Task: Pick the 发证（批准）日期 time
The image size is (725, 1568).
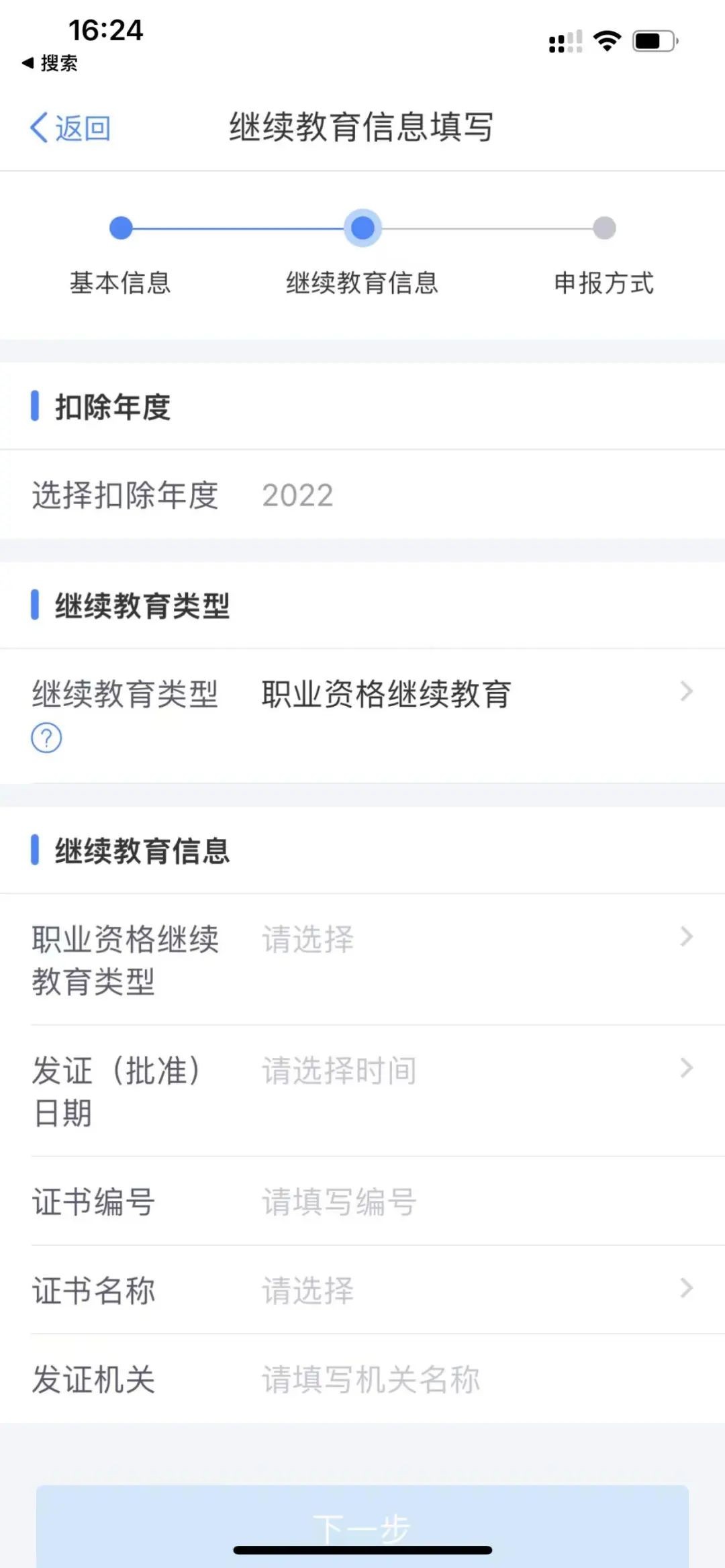Action: coord(362,1091)
